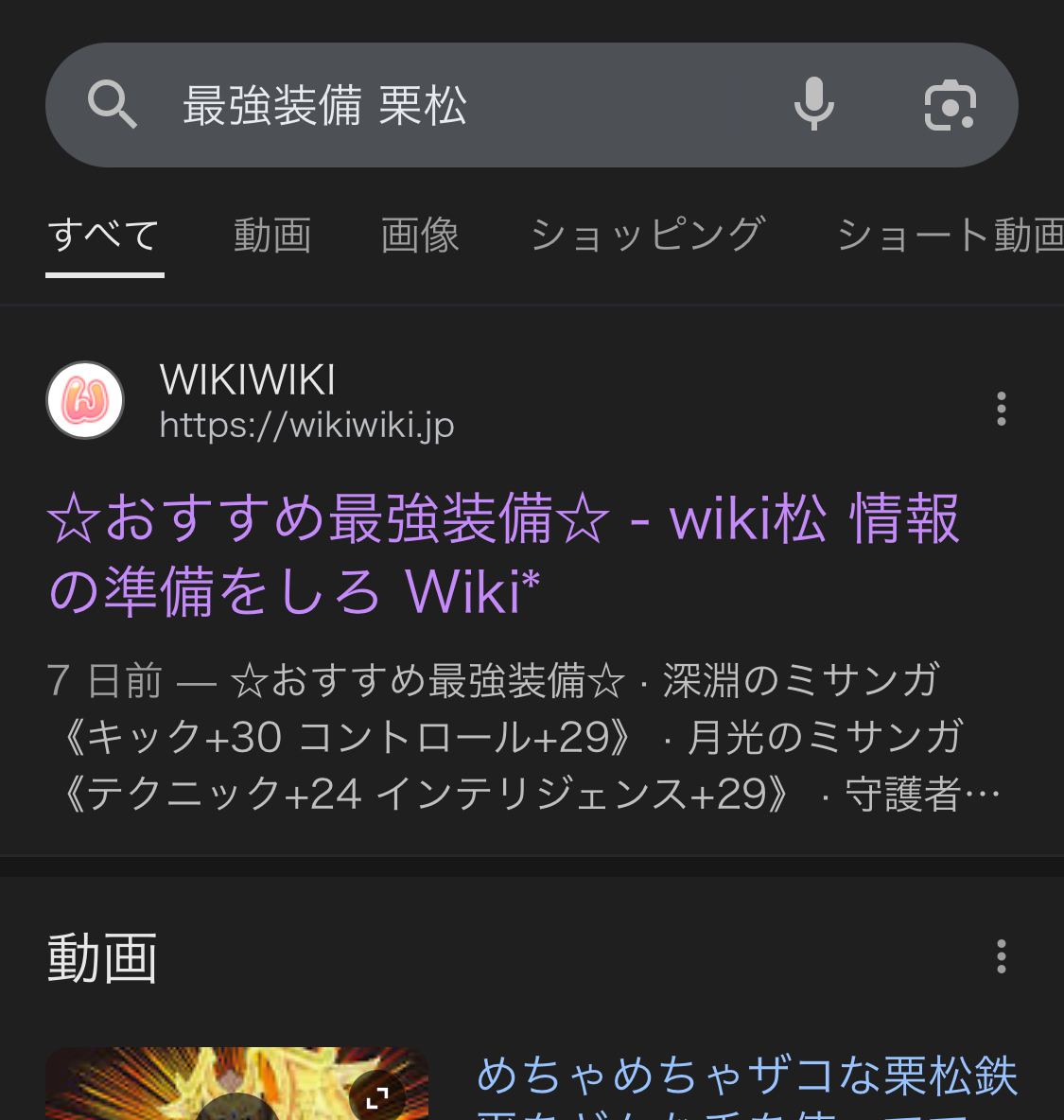1064x1120 pixels.
Task: Switch to the 画像 tab
Action: (x=420, y=236)
